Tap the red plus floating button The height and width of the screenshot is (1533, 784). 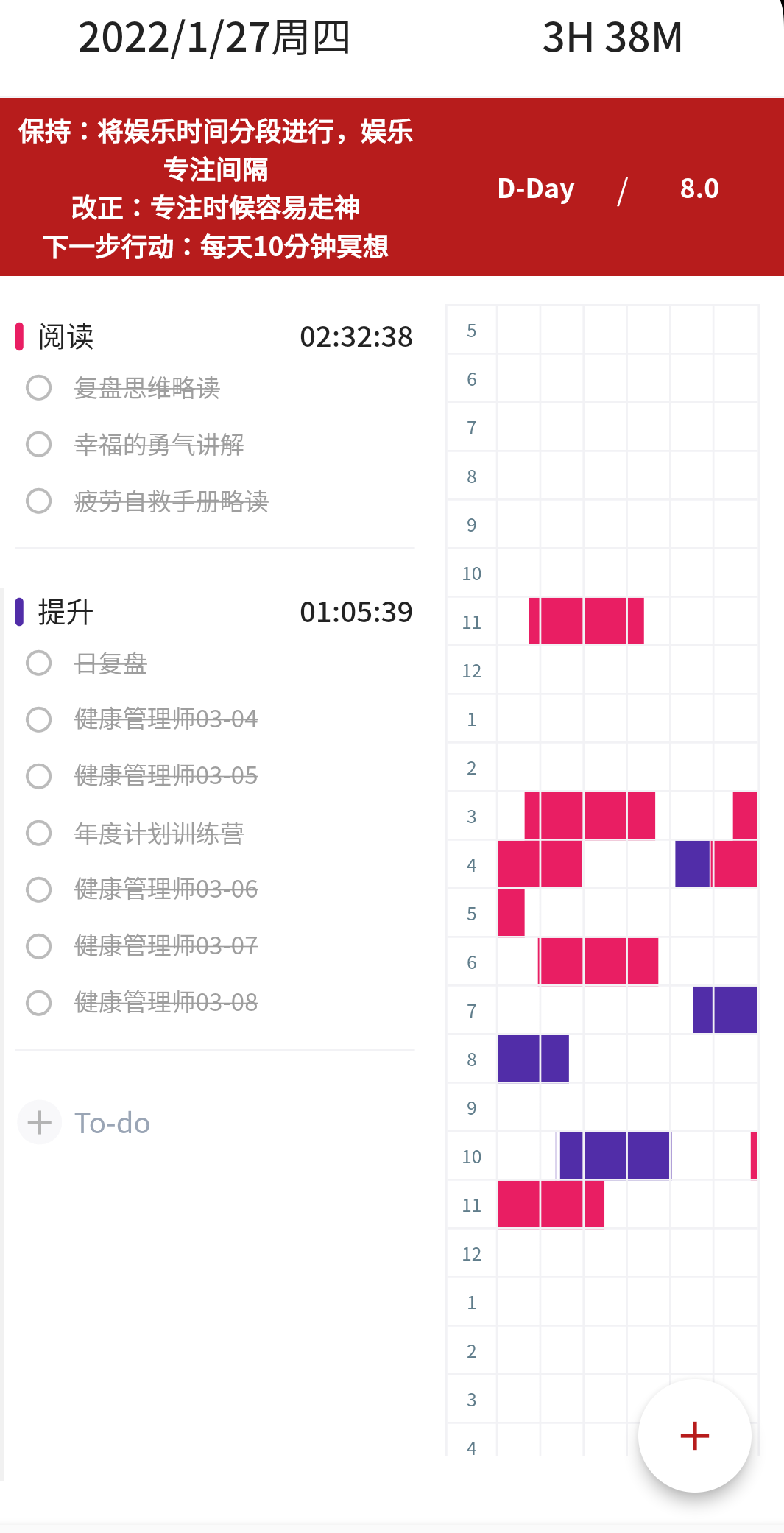pyautogui.click(x=694, y=1435)
